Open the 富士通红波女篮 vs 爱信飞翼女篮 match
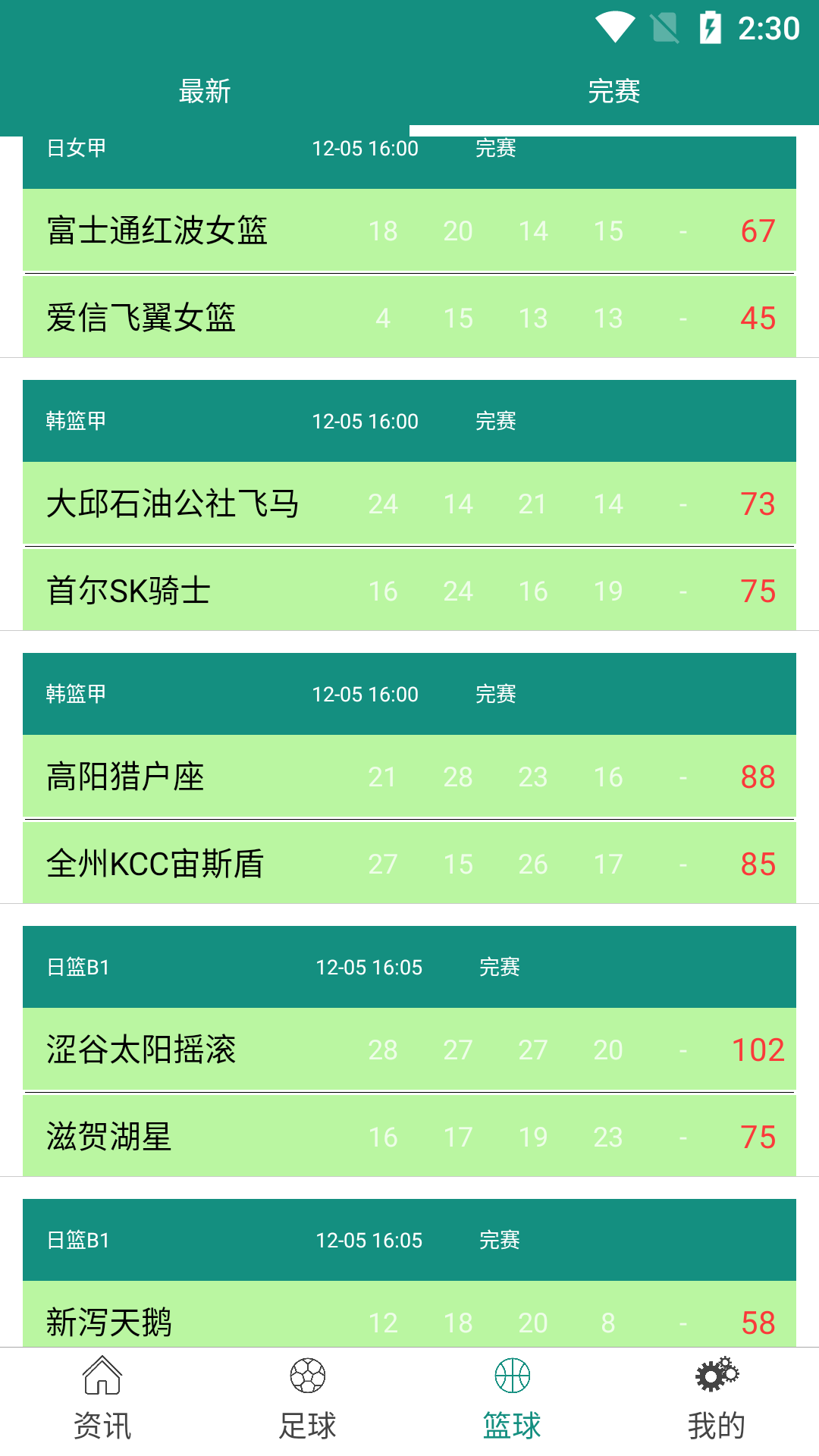 point(409,273)
